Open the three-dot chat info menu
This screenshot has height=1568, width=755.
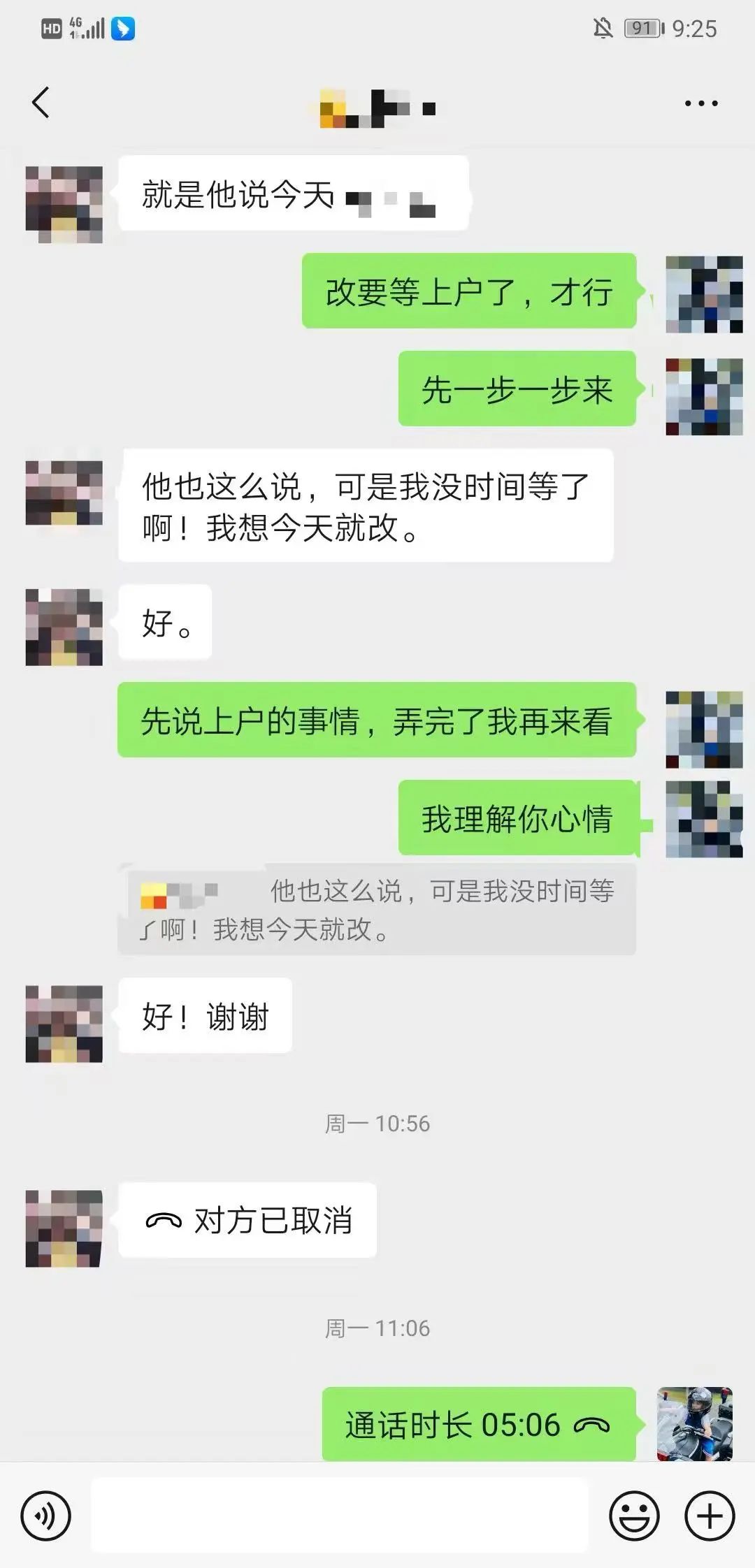pos(700,103)
